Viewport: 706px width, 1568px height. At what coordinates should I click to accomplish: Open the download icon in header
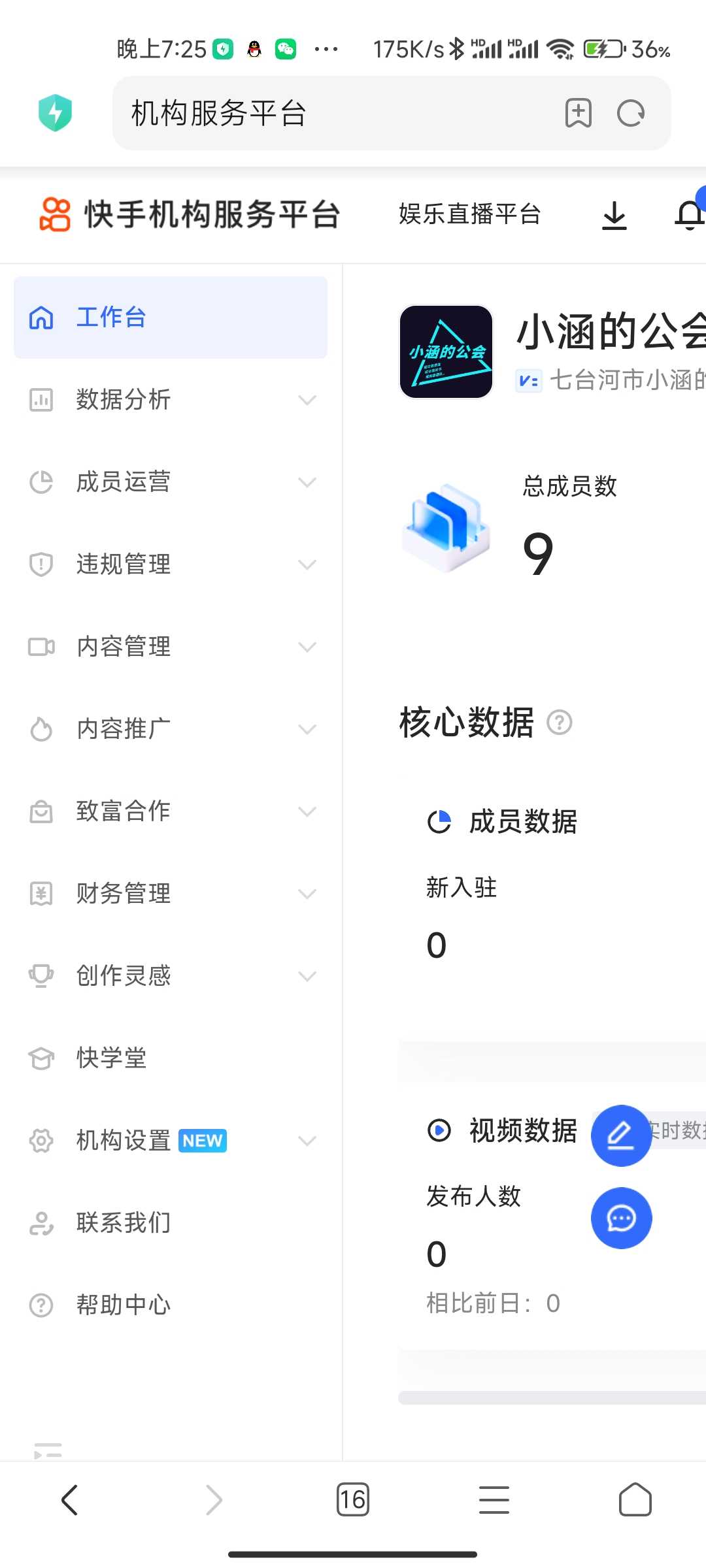614,216
